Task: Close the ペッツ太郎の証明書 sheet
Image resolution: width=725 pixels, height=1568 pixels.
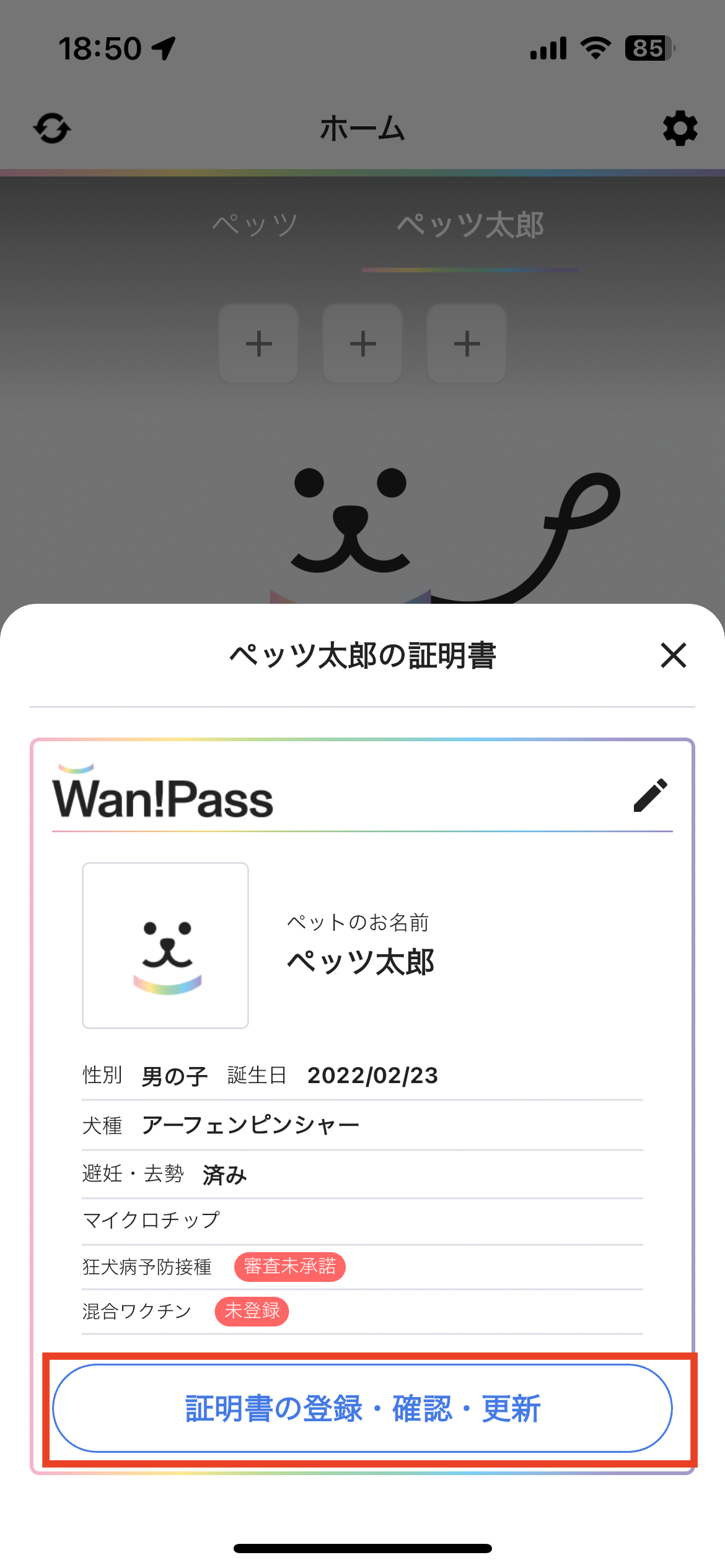Action: pos(673,655)
